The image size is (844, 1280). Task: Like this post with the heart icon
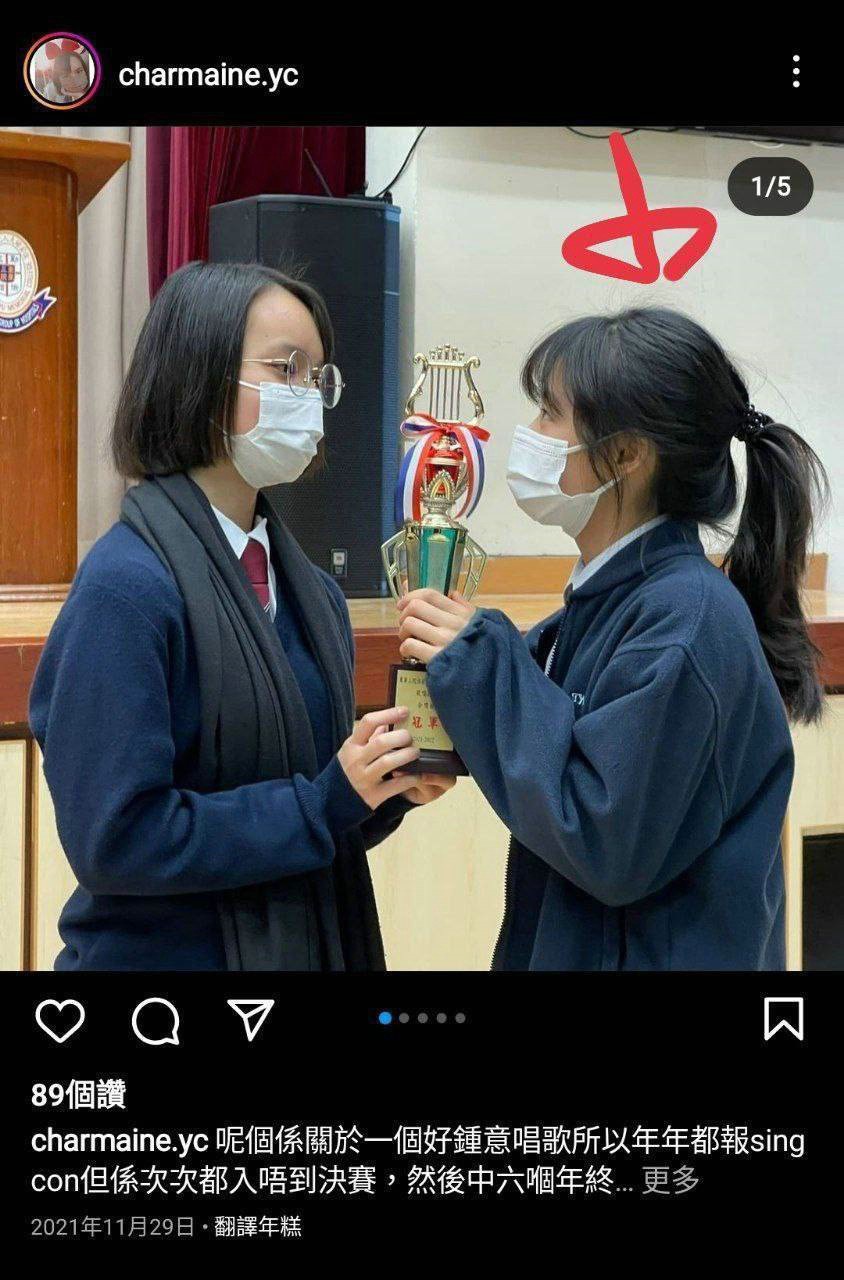[60, 1020]
